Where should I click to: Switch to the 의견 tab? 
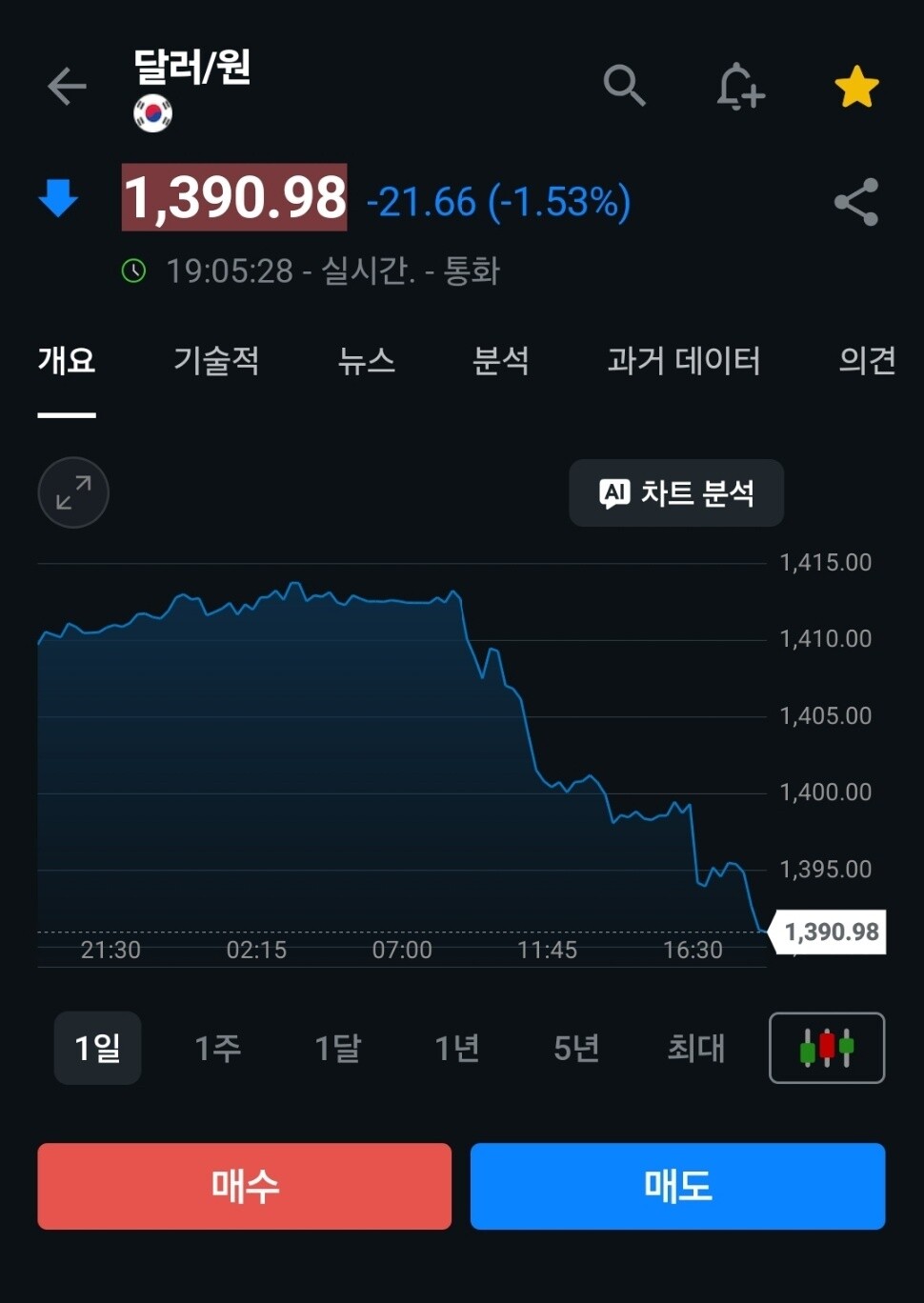click(x=867, y=360)
